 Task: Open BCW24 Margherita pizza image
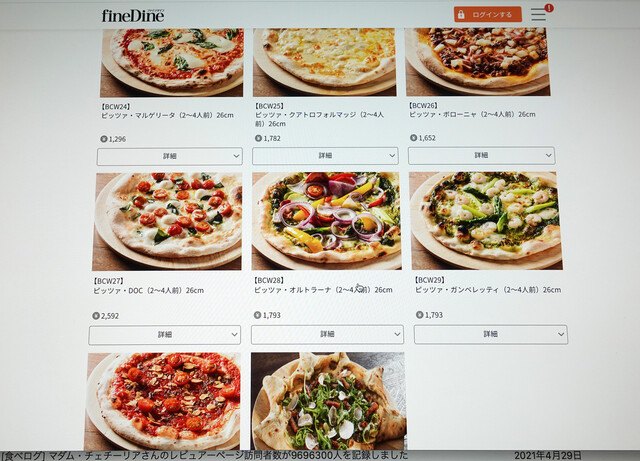click(x=172, y=60)
